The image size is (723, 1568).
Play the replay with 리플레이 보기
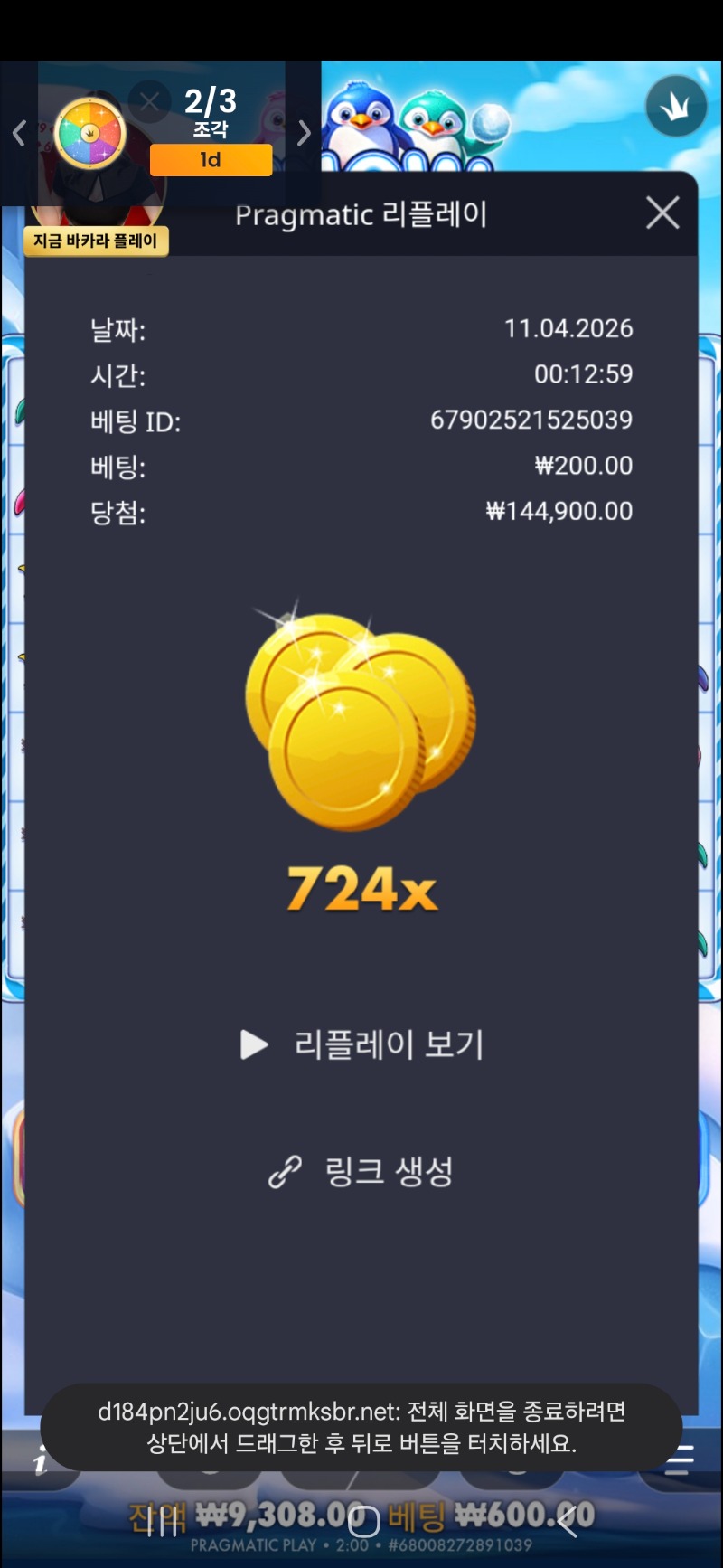(362, 1044)
